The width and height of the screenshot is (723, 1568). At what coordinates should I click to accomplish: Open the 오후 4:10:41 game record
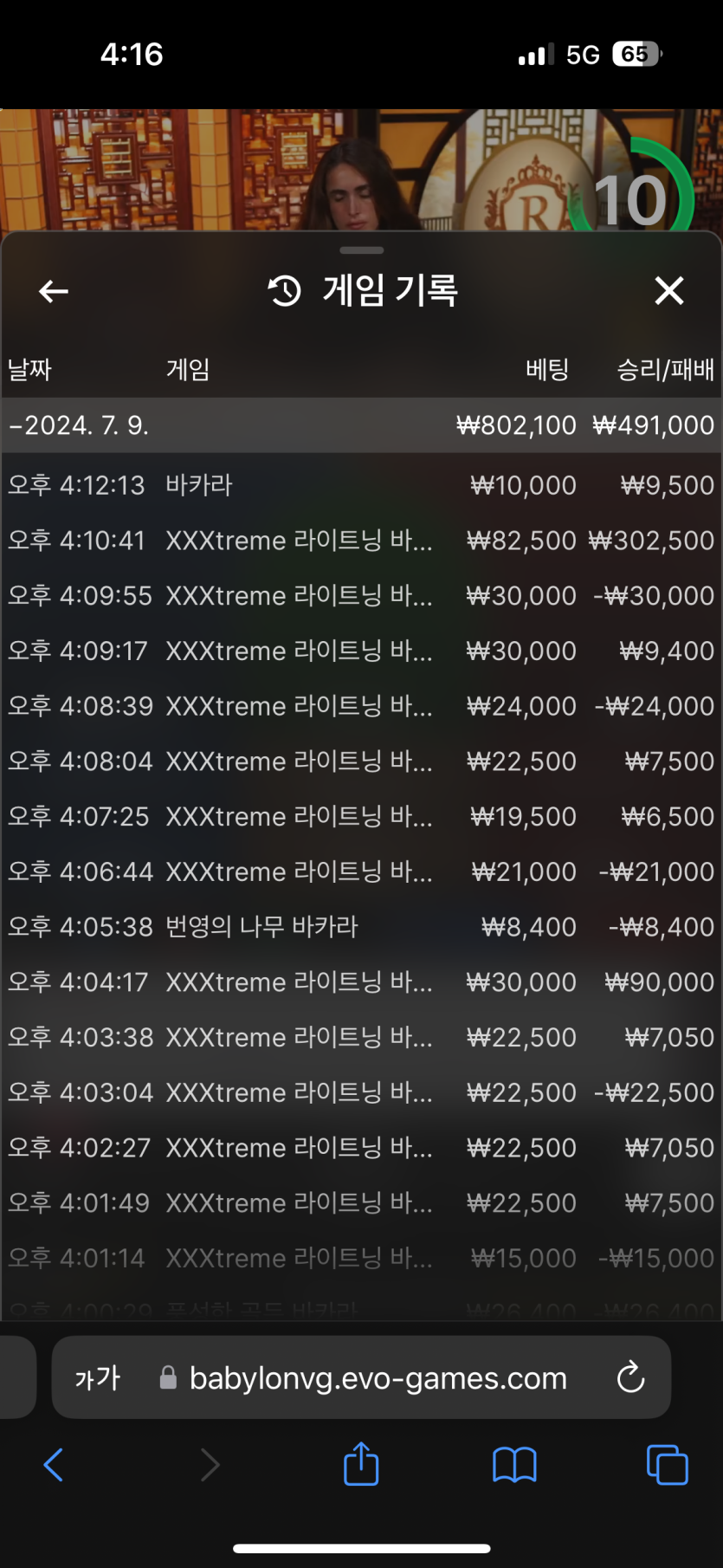[x=361, y=541]
